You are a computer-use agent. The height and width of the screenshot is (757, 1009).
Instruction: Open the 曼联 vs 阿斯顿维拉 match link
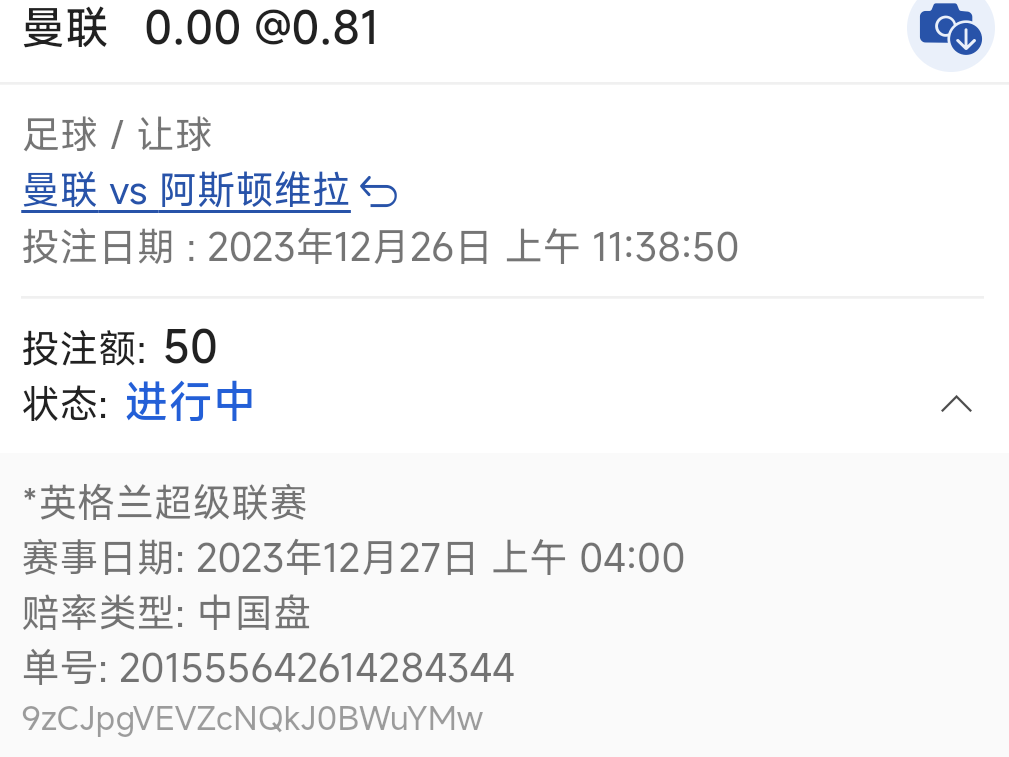pyautogui.click(x=186, y=190)
